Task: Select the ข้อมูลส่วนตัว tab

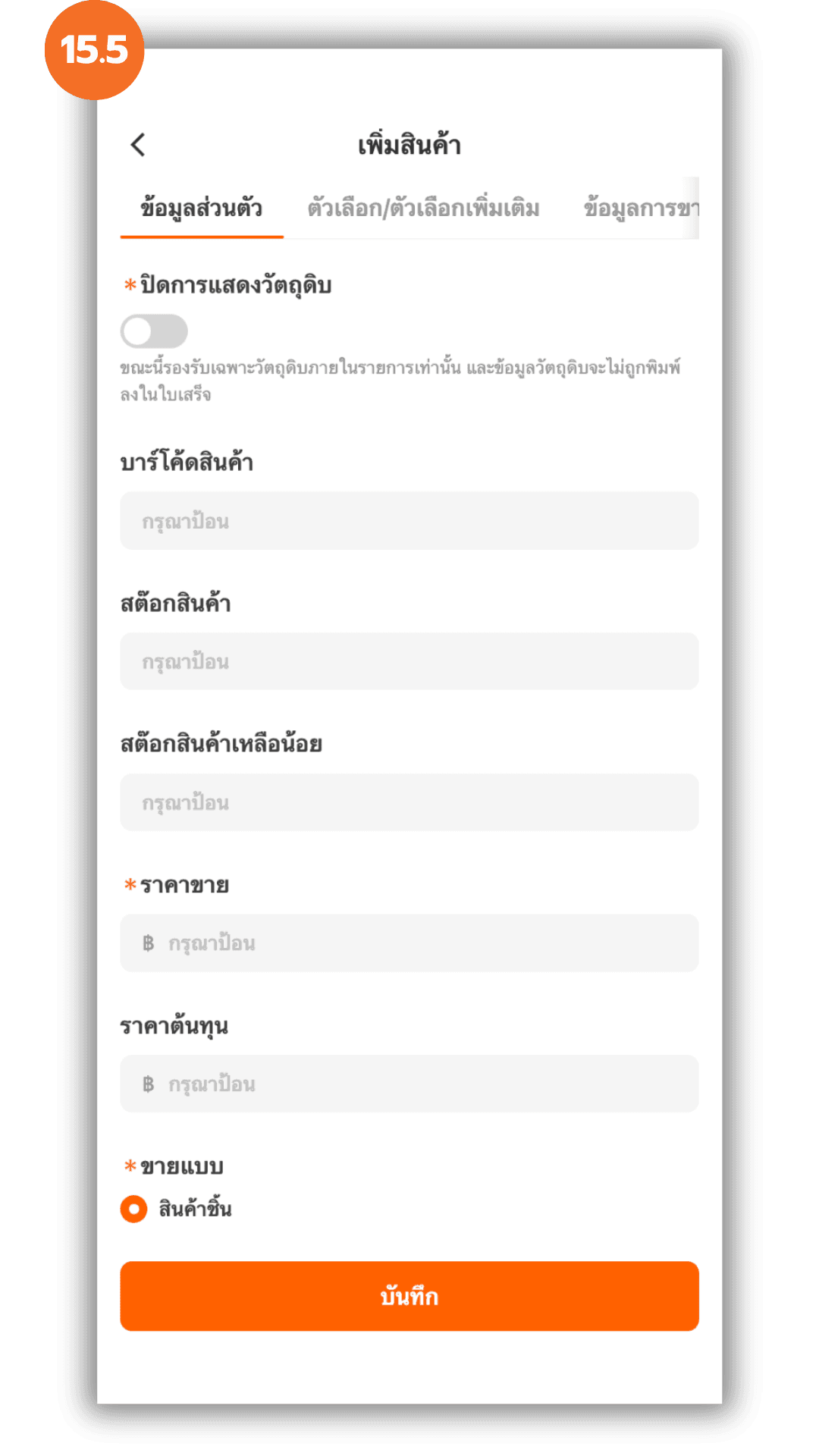Action: (201, 208)
